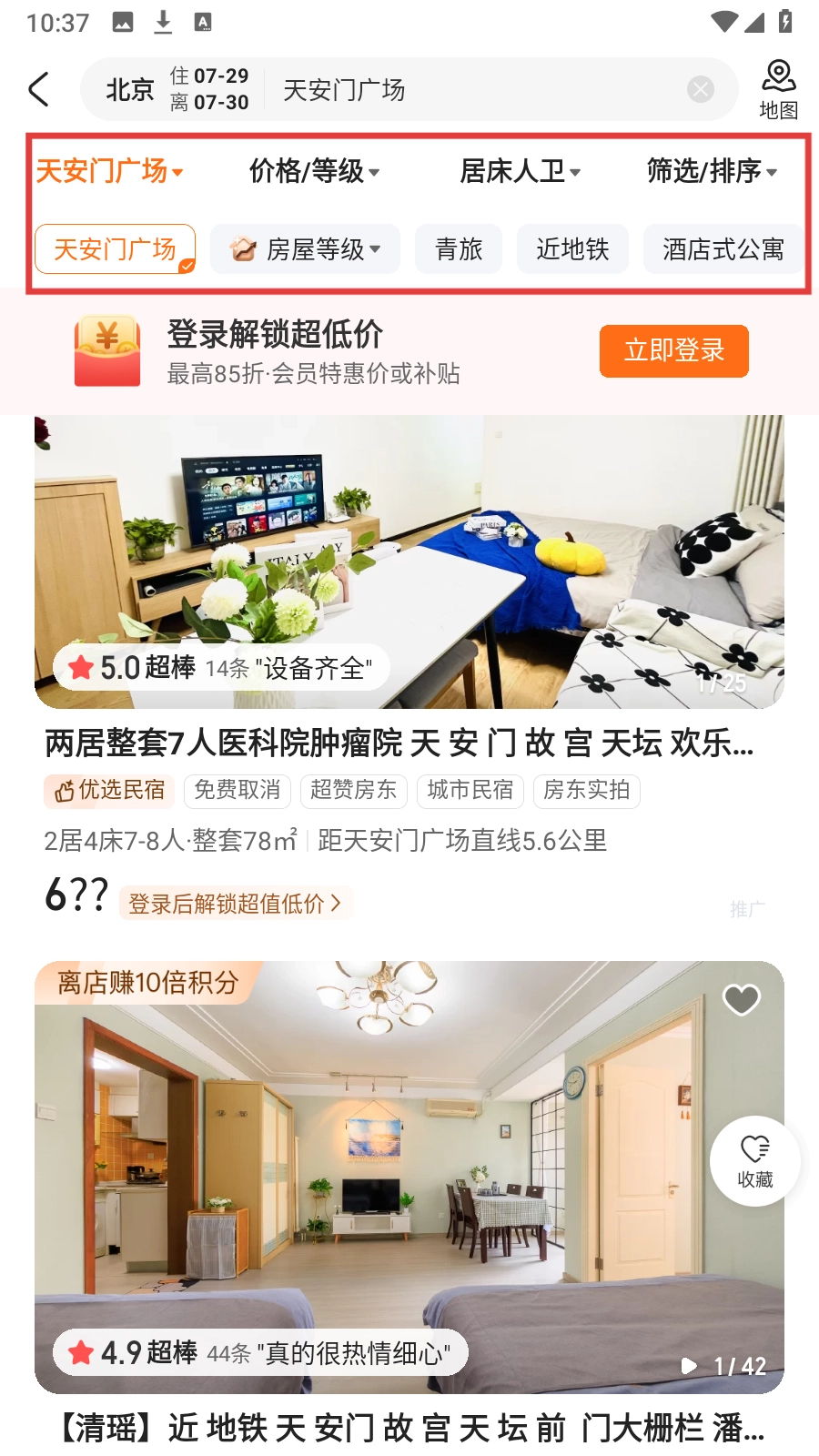819x1456 pixels.
Task: Expand the 居床人卫 filter
Action: pos(520,171)
